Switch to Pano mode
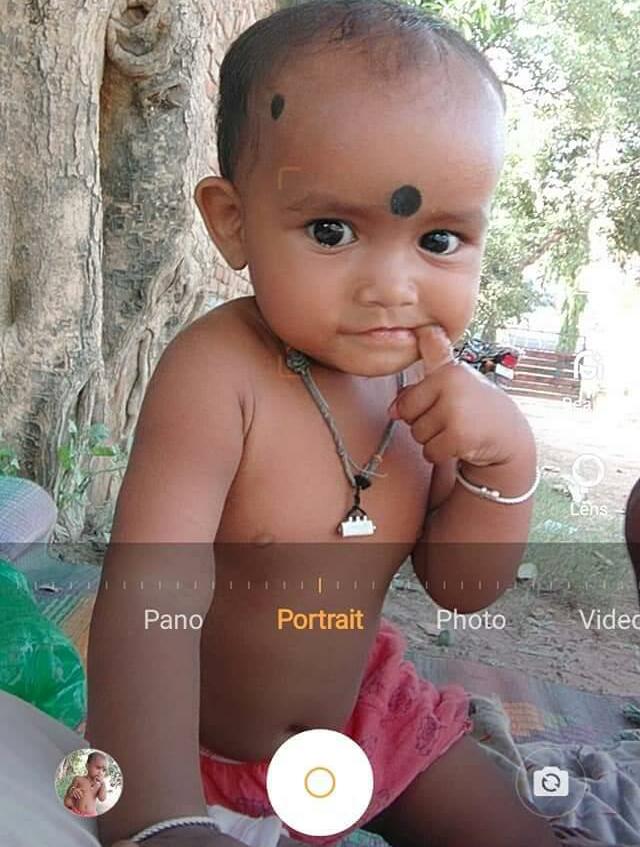This screenshot has width=640, height=847. tap(173, 620)
